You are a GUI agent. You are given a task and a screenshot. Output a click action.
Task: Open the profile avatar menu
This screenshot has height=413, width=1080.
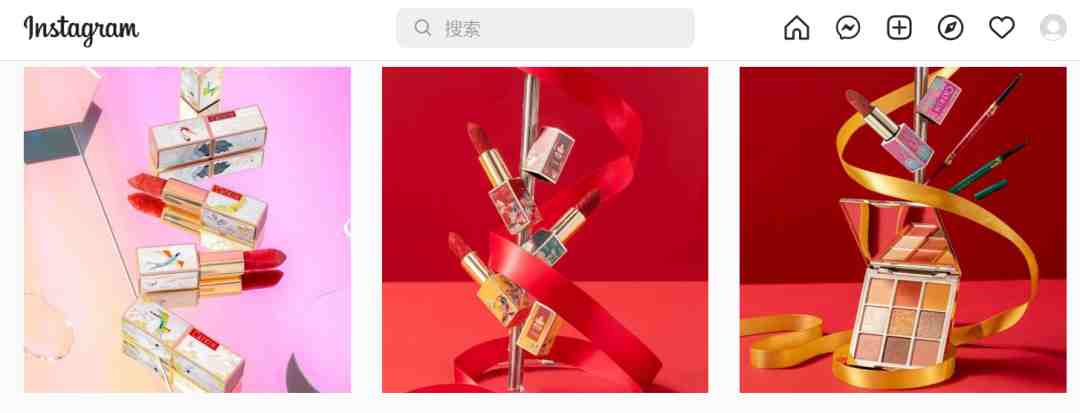pos(1053,28)
